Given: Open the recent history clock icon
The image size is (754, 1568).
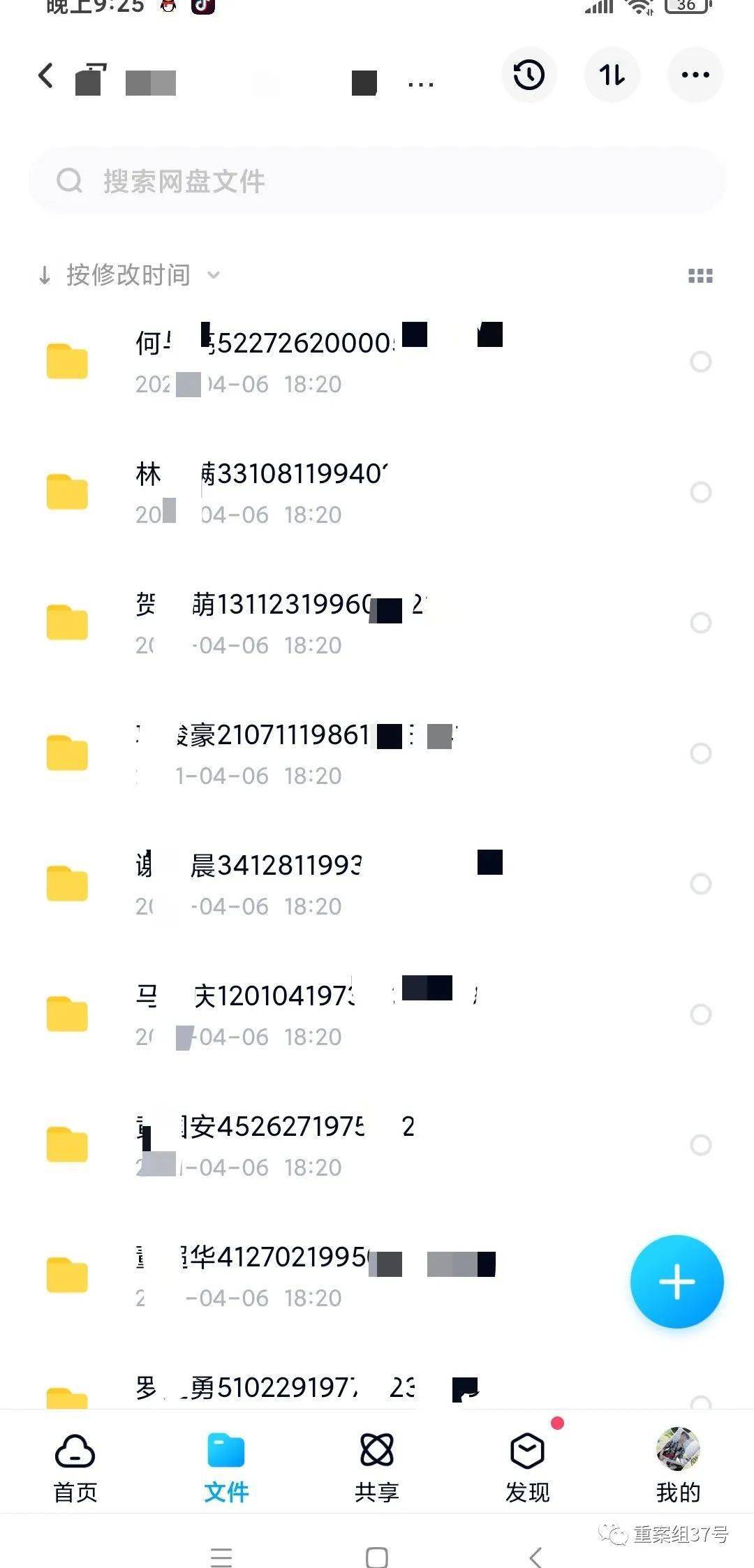Looking at the screenshot, I should tap(528, 75).
